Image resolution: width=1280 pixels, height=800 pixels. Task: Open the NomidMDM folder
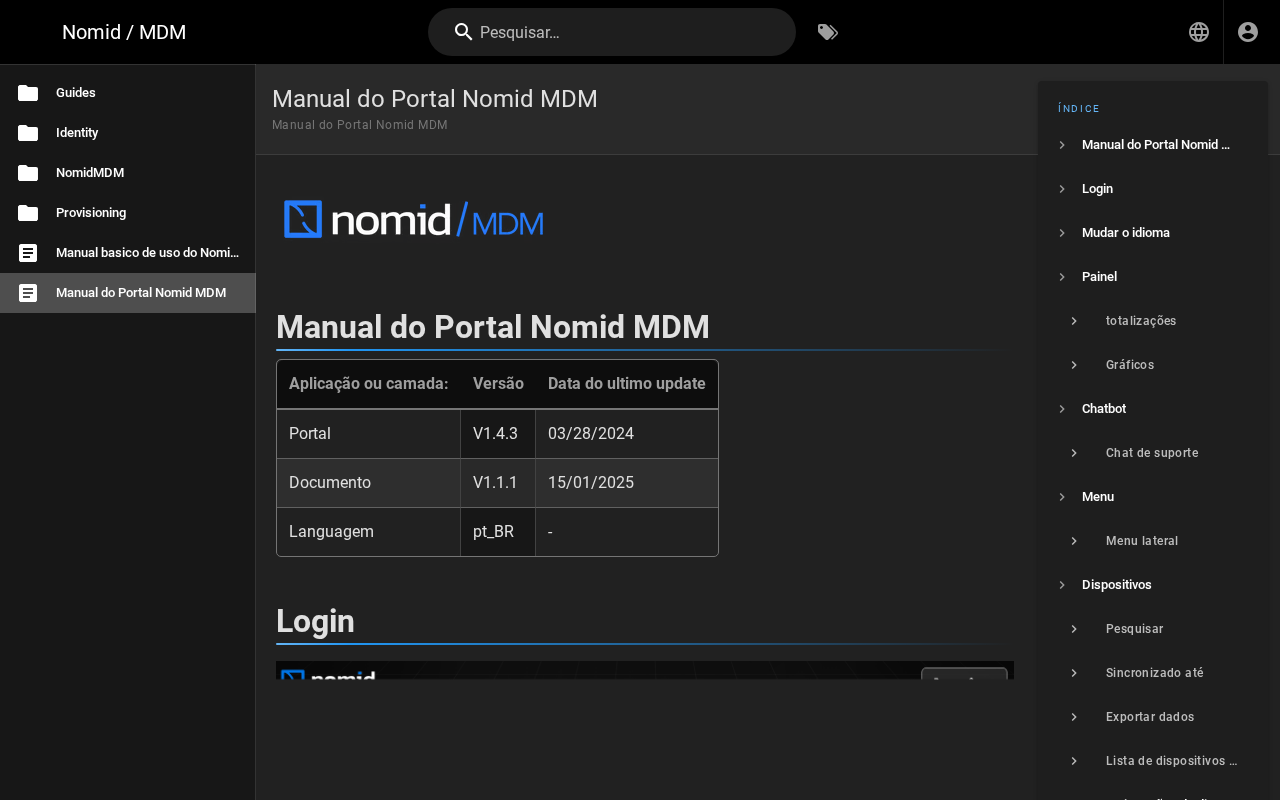pyautogui.click(x=90, y=173)
